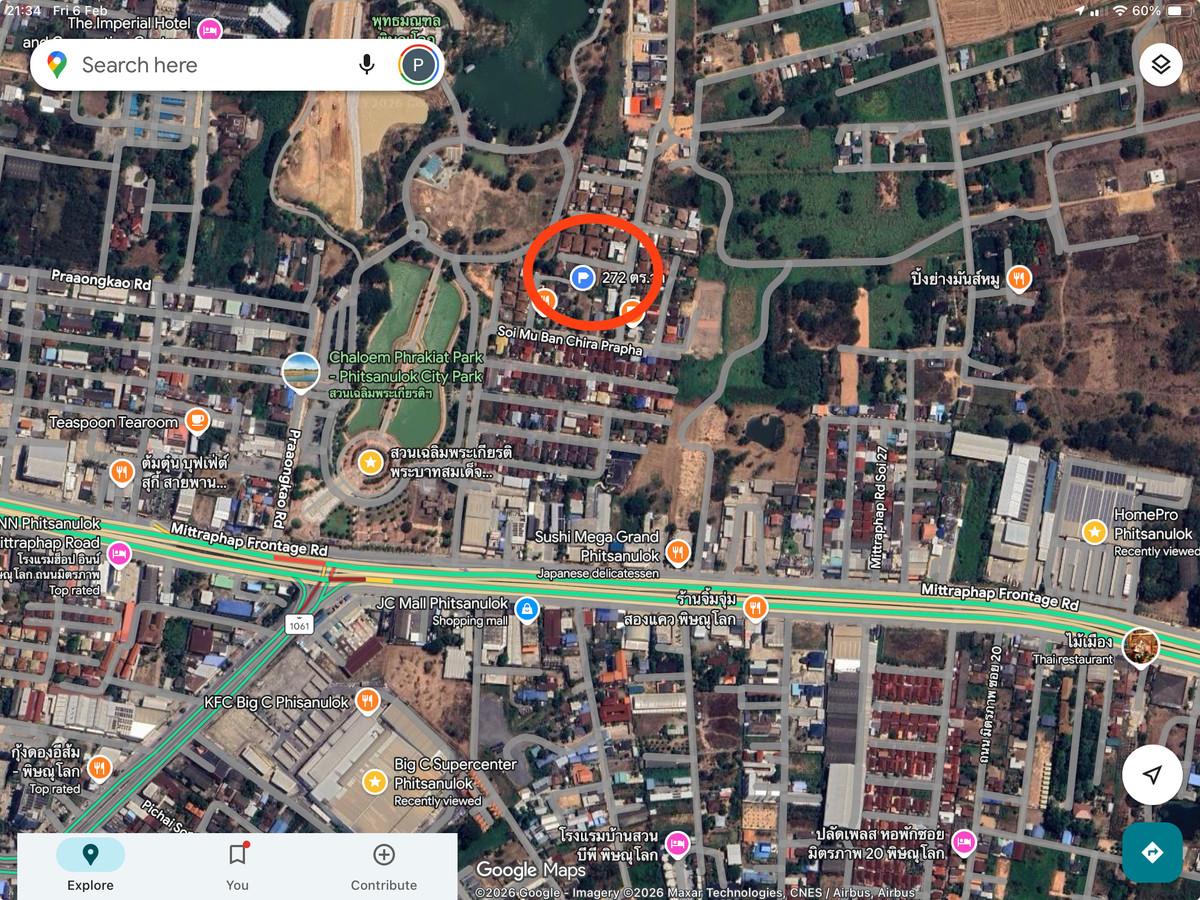Select the Teaspoon Tearoom cafe pin

[x=197, y=421]
